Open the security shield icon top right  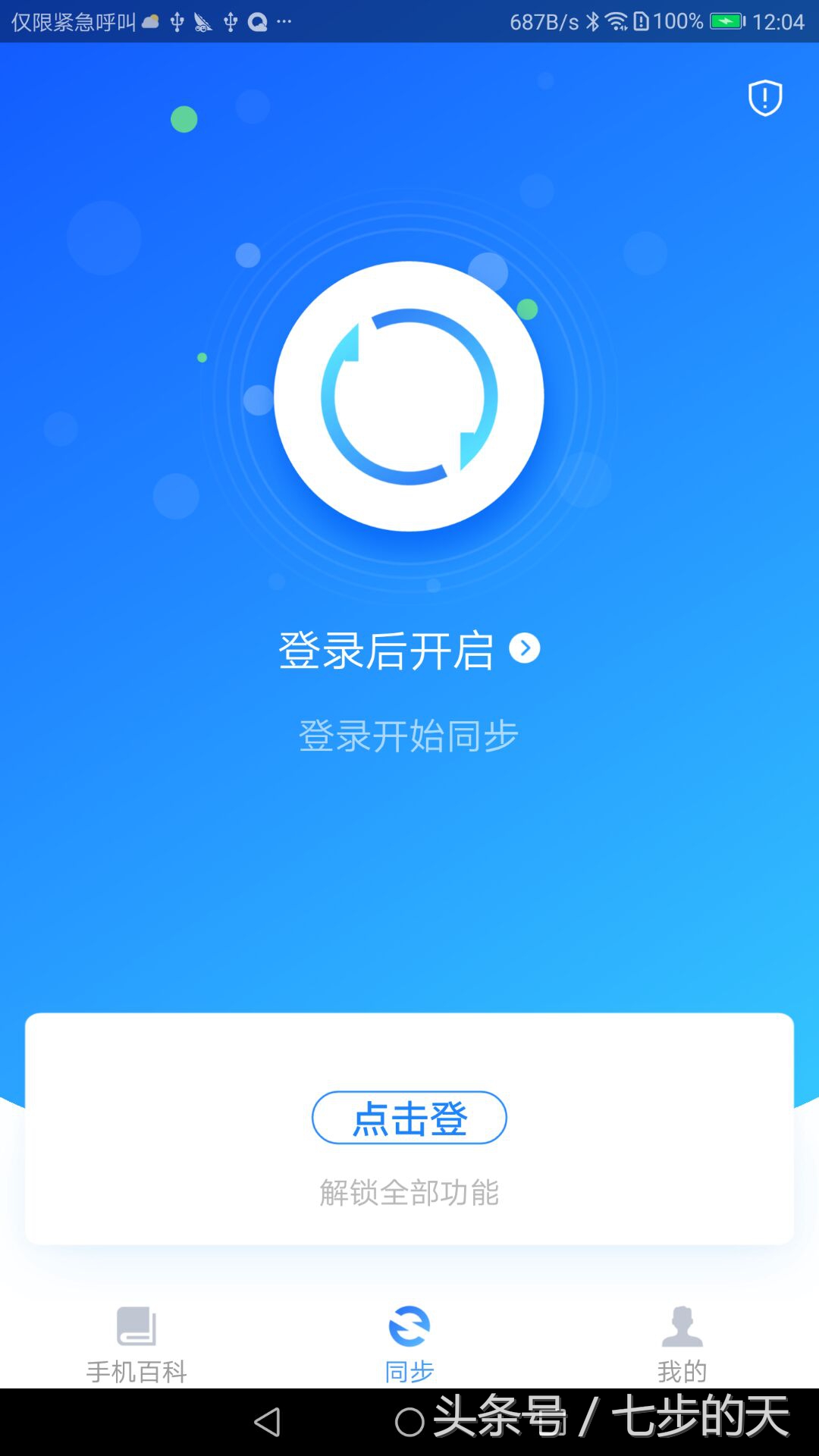pyautogui.click(x=765, y=98)
